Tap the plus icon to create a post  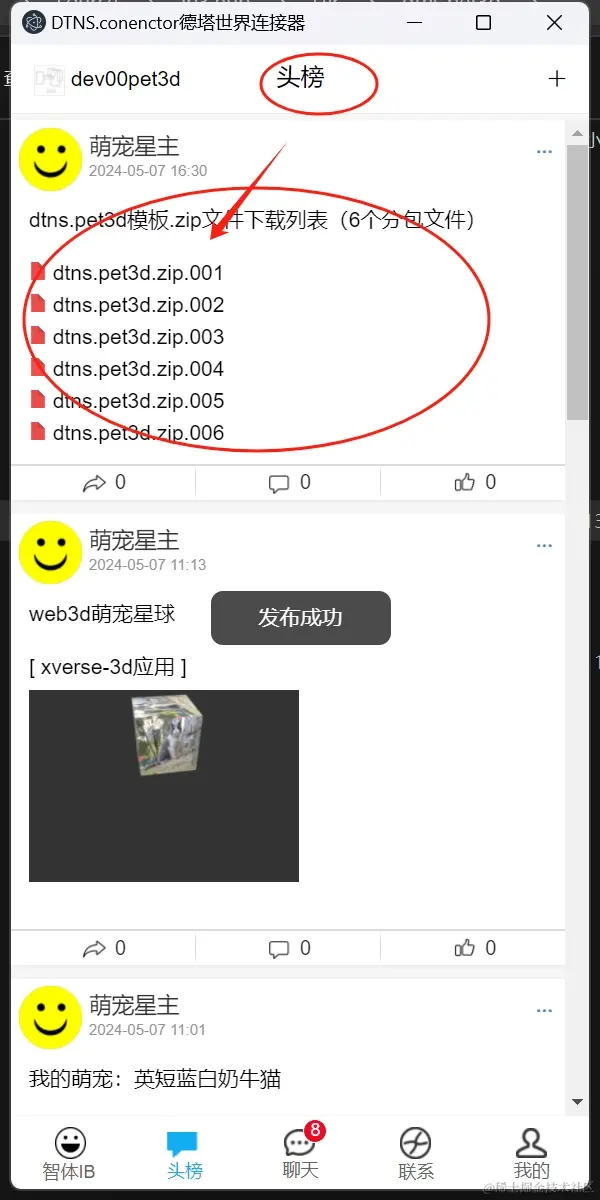(x=557, y=79)
